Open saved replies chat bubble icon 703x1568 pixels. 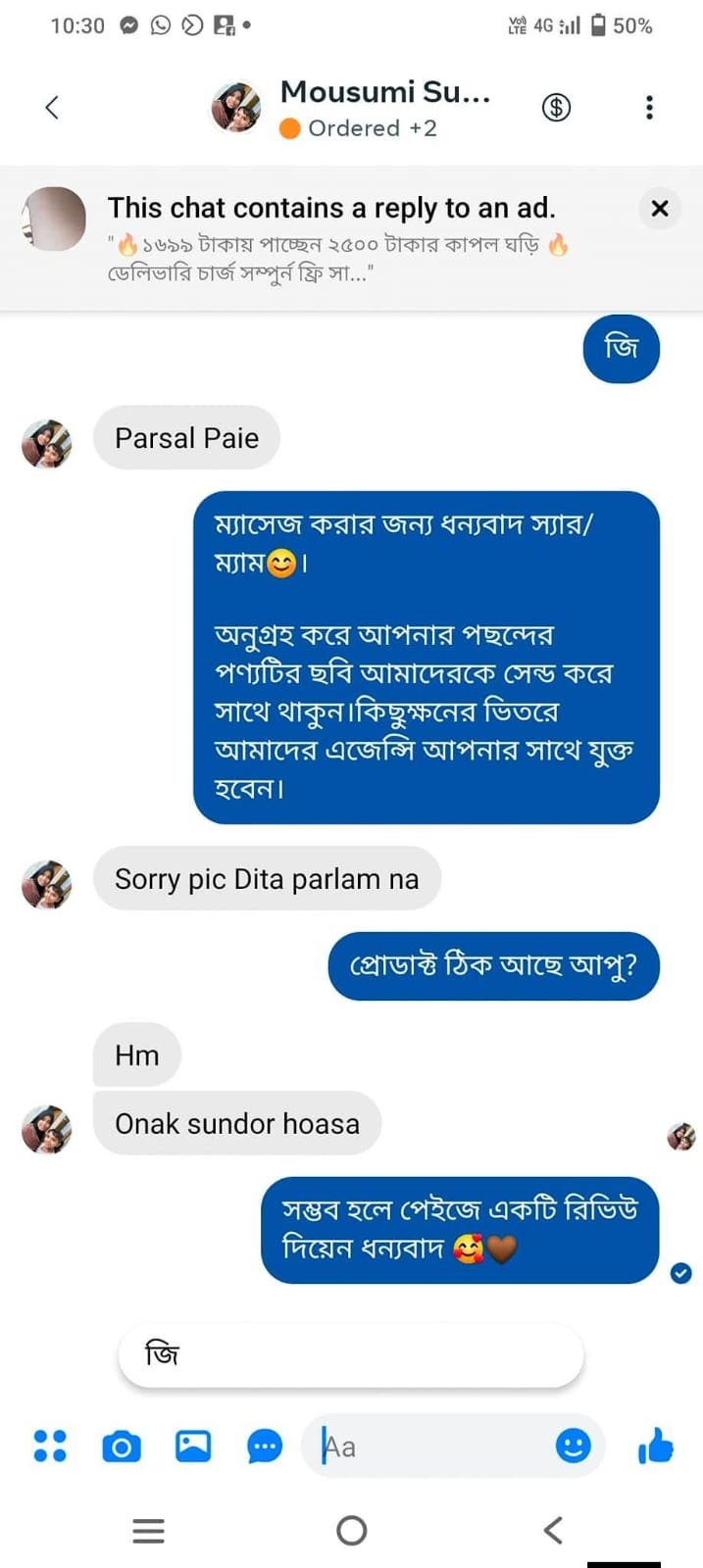click(265, 1445)
